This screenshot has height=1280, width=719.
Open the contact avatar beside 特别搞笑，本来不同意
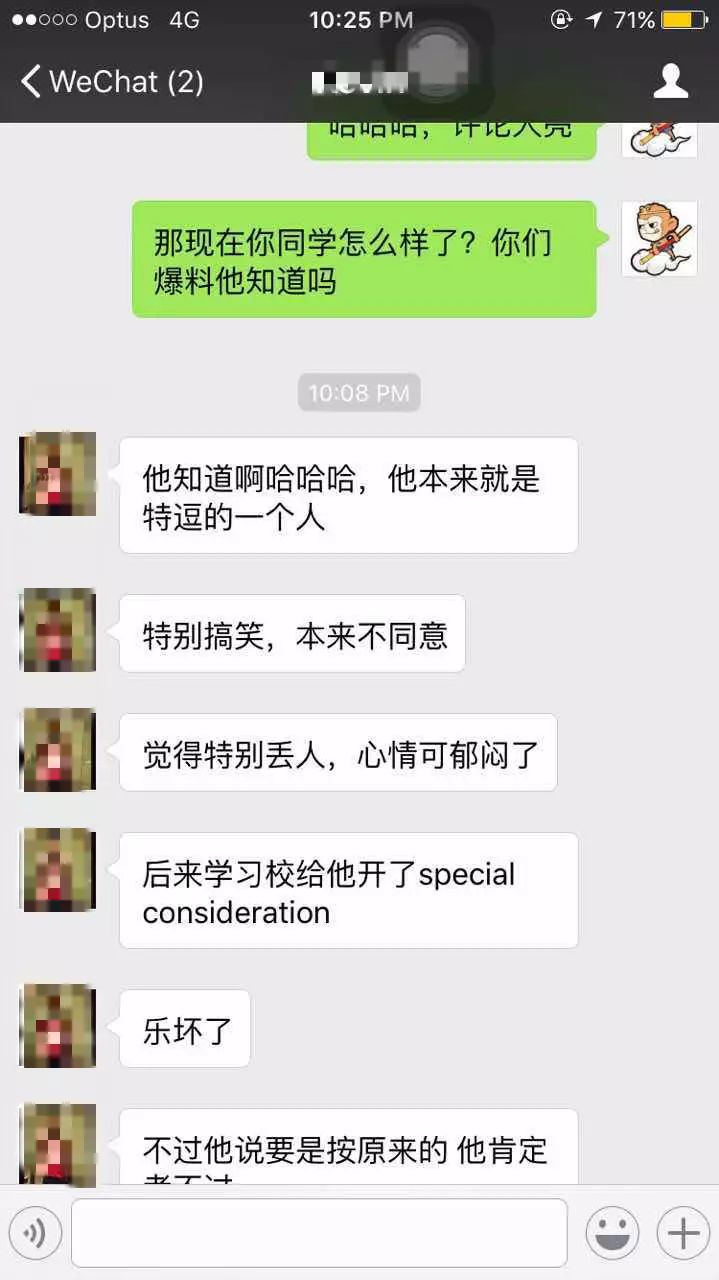click(x=58, y=631)
